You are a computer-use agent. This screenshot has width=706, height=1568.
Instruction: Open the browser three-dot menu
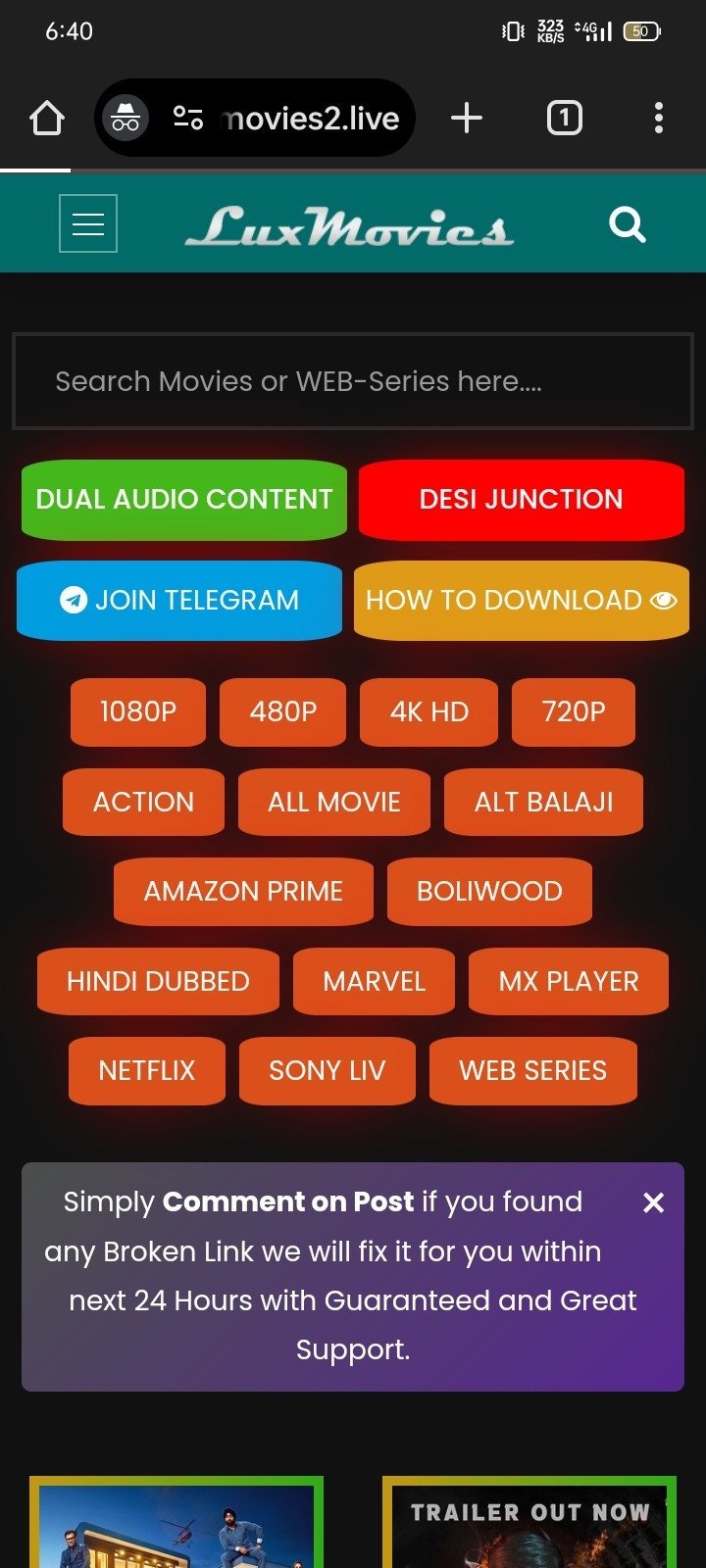click(657, 117)
